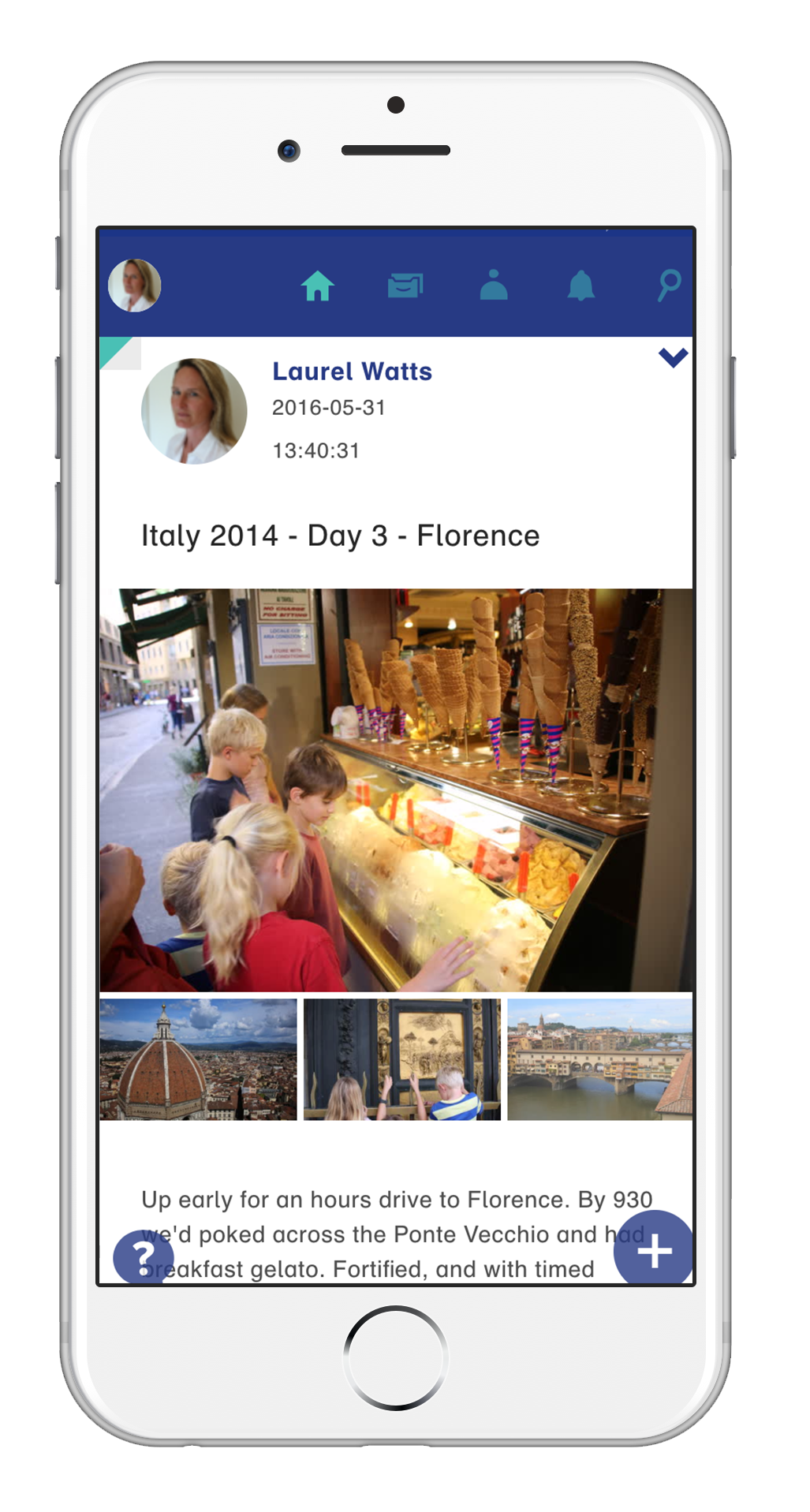Open the large gelato shop photo

pos(396,790)
